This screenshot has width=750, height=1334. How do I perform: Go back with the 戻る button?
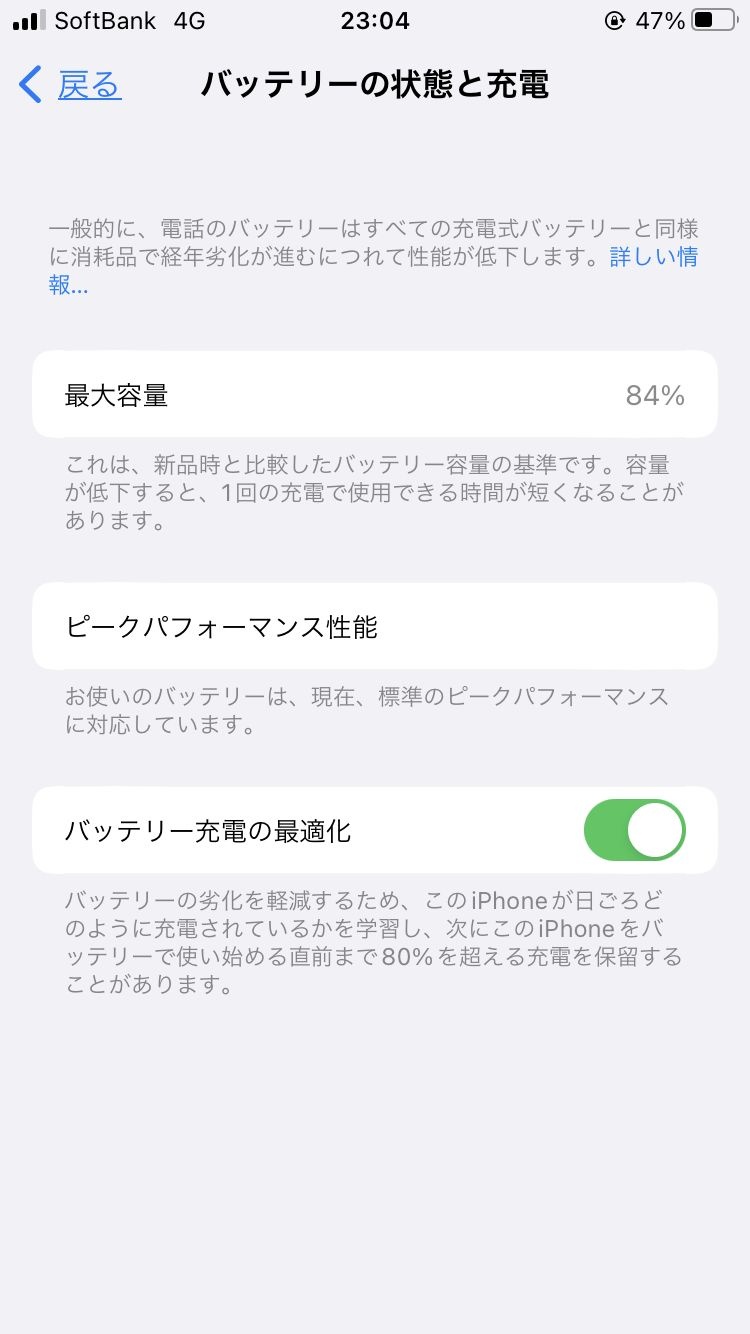click(70, 85)
